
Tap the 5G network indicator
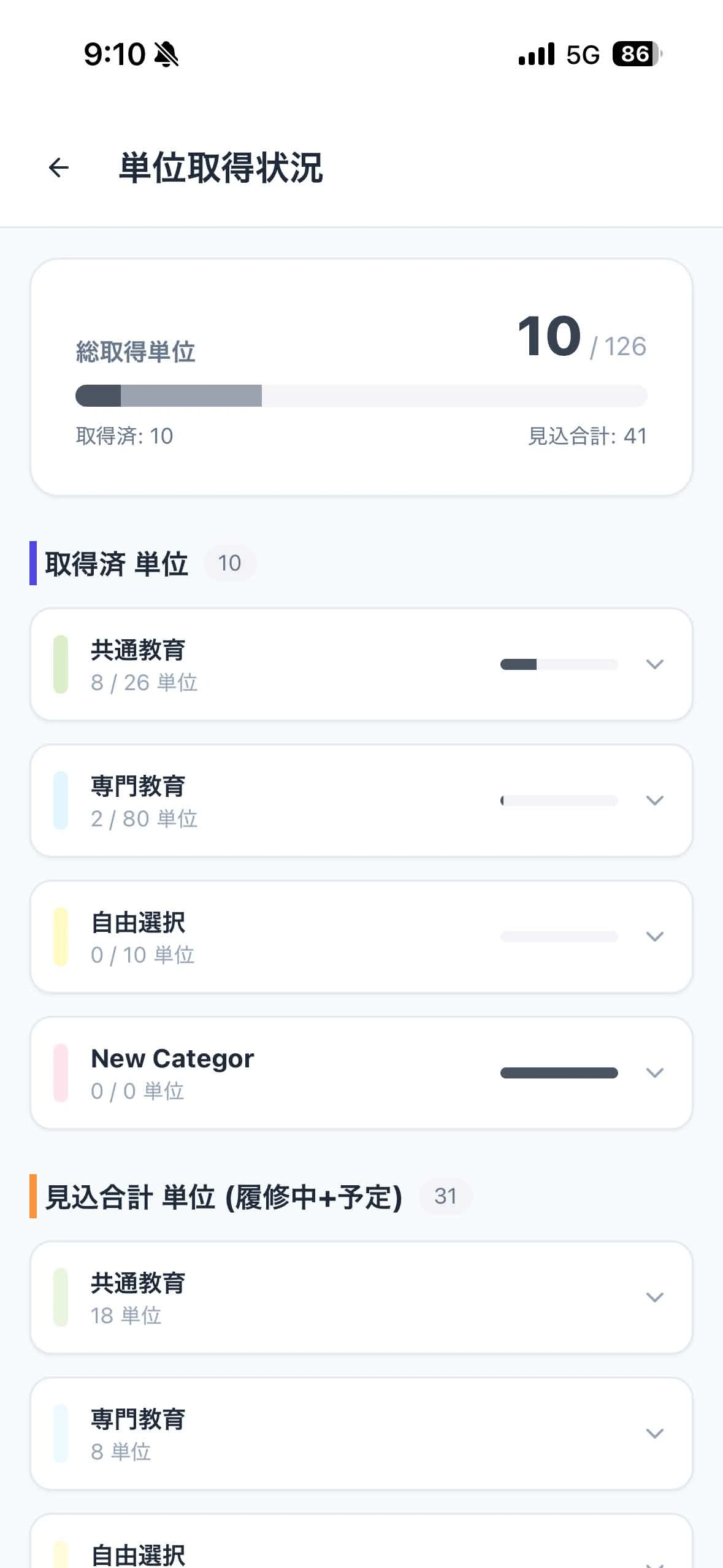point(583,55)
